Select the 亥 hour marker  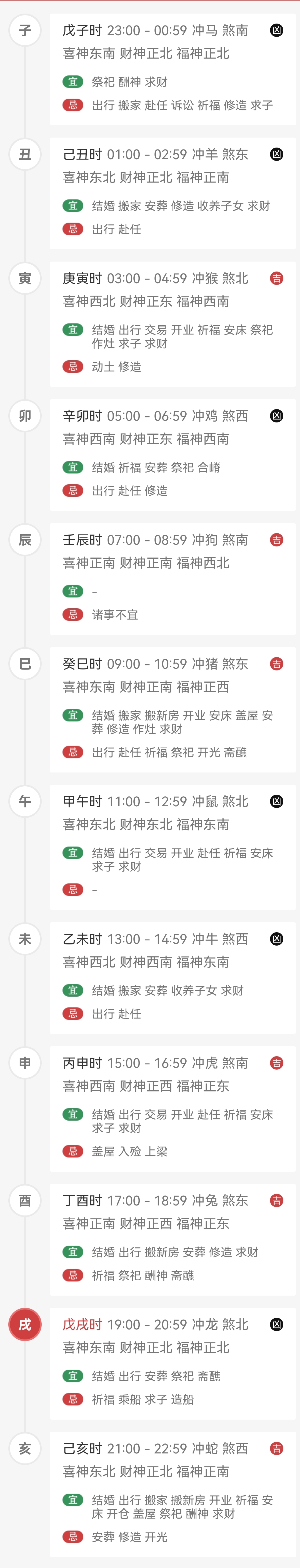pyautogui.click(x=25, y=1448)
